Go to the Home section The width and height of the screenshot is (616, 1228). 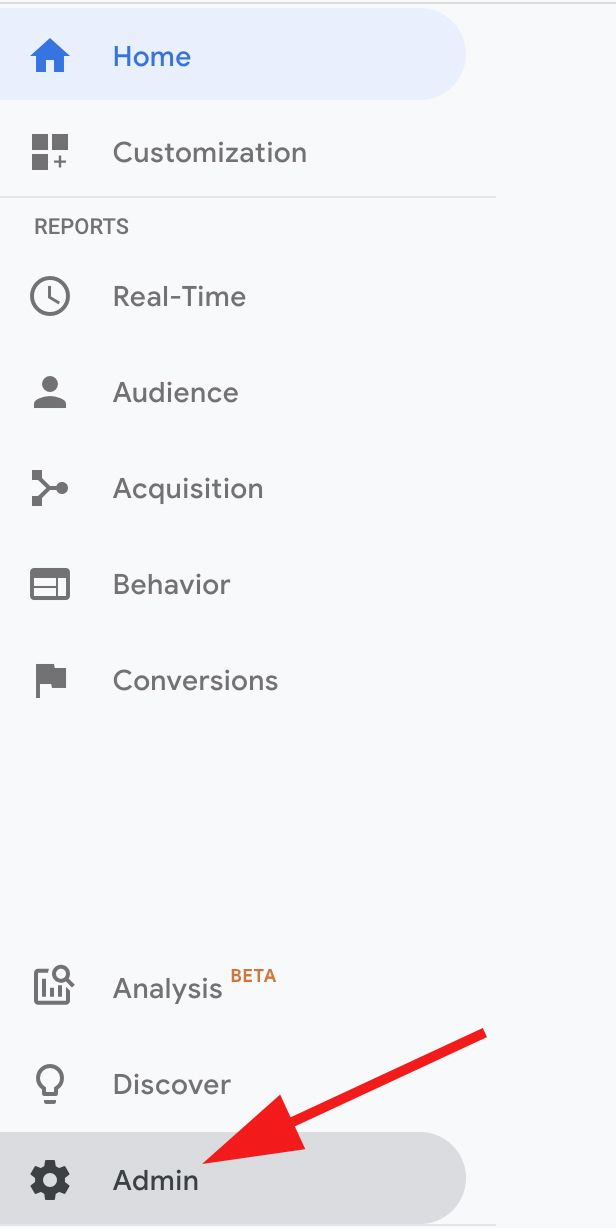pyautogui.click(x=232, y=56)
